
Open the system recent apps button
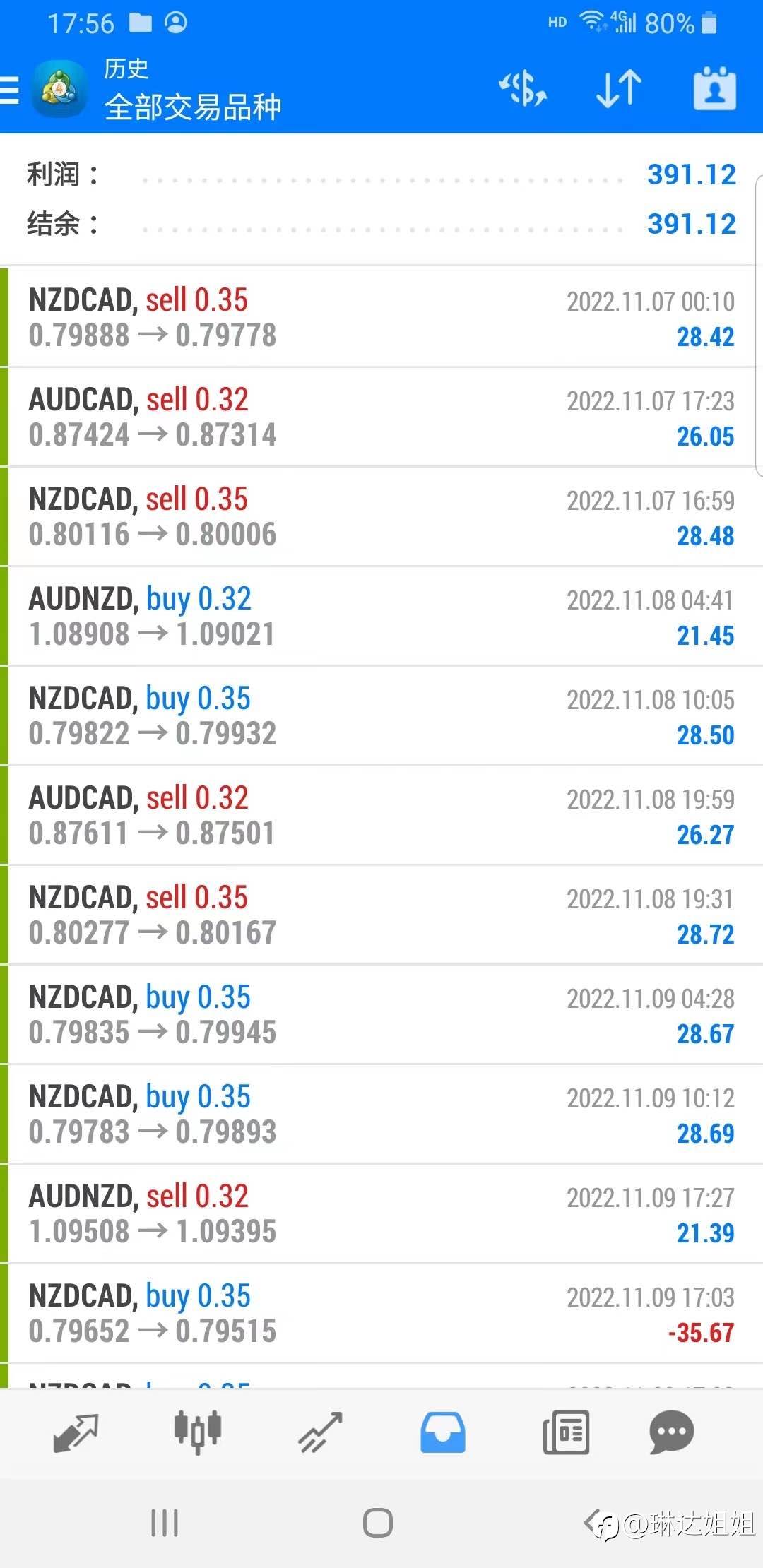[165, 1523]
